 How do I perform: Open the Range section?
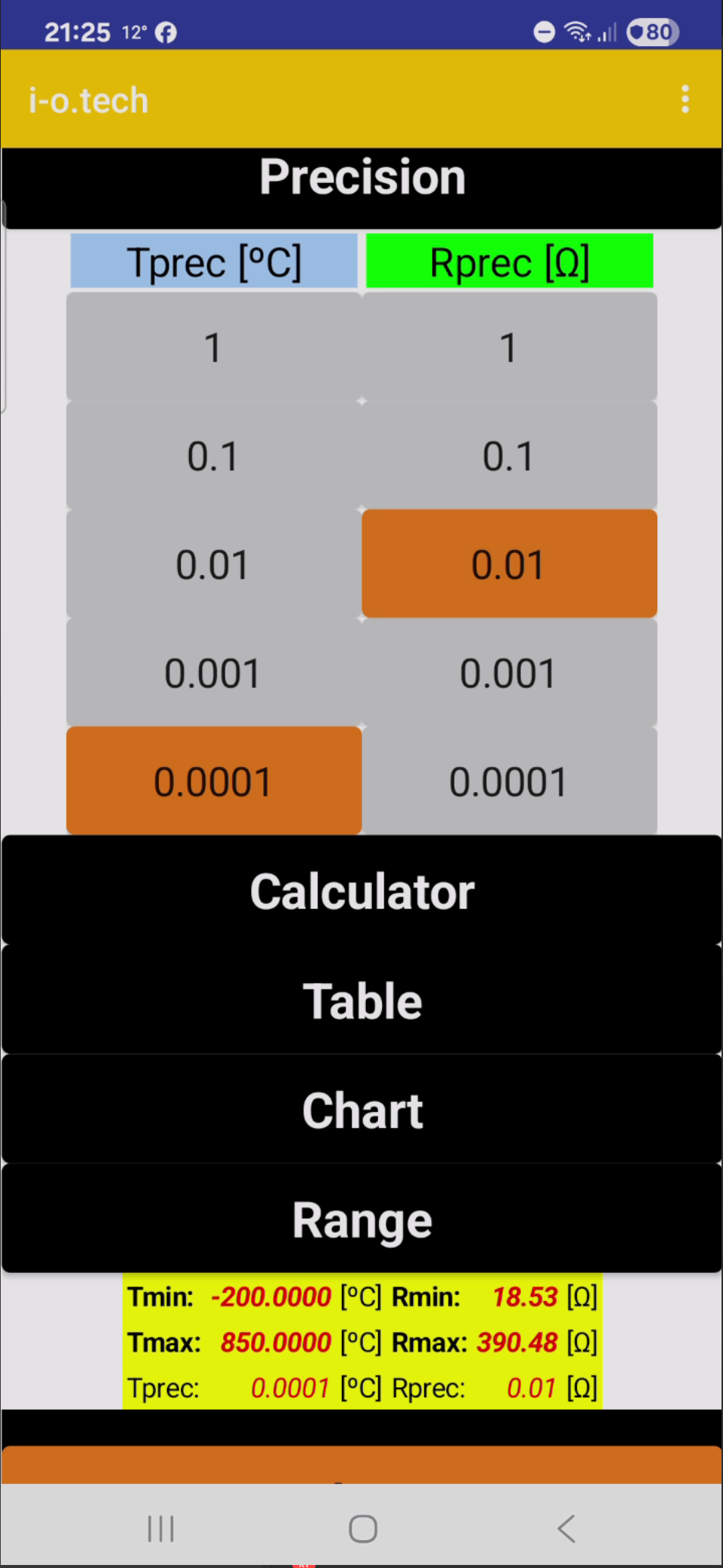[x=361, y=1219]
